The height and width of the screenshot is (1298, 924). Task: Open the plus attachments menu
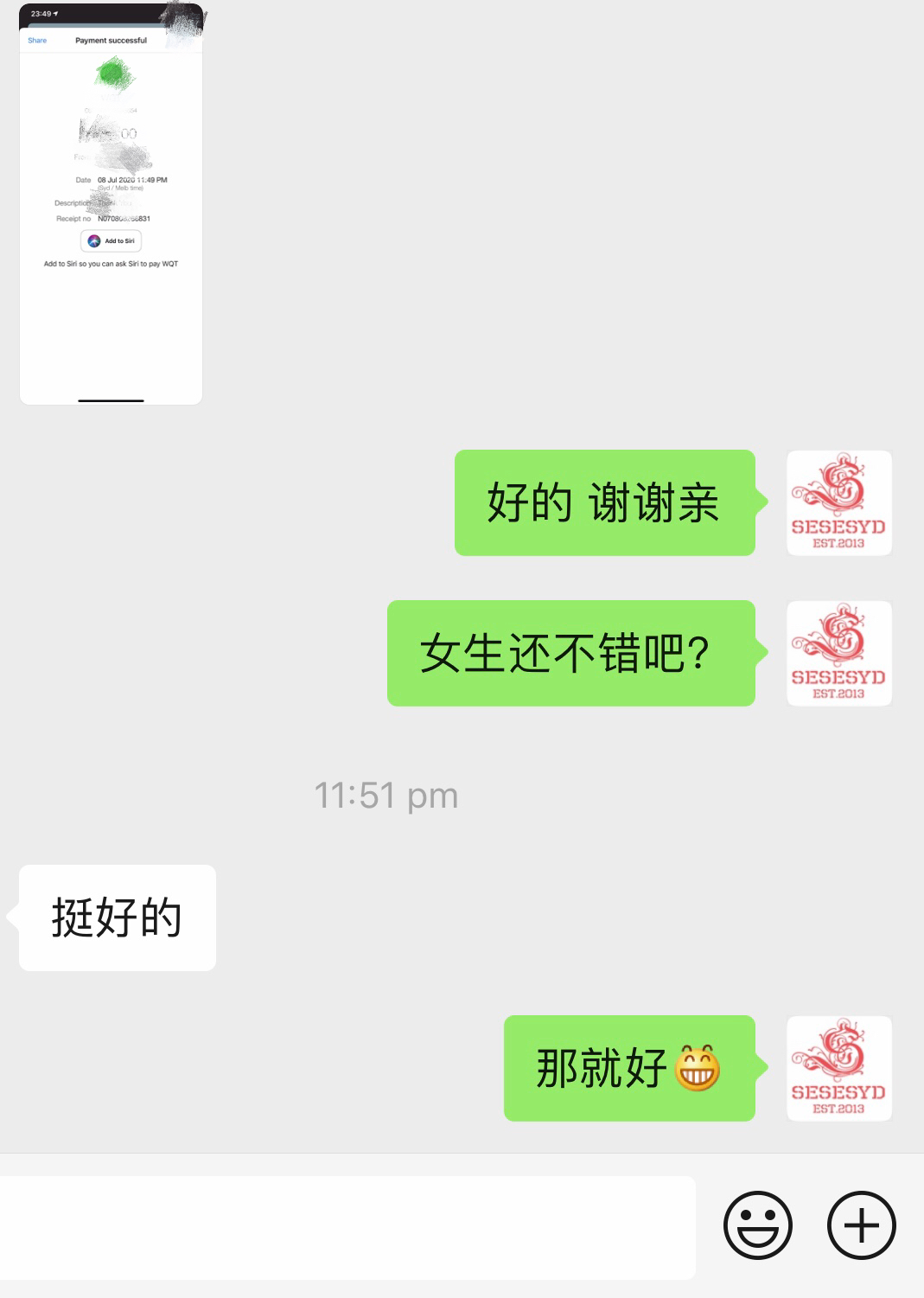point(861,1225)
